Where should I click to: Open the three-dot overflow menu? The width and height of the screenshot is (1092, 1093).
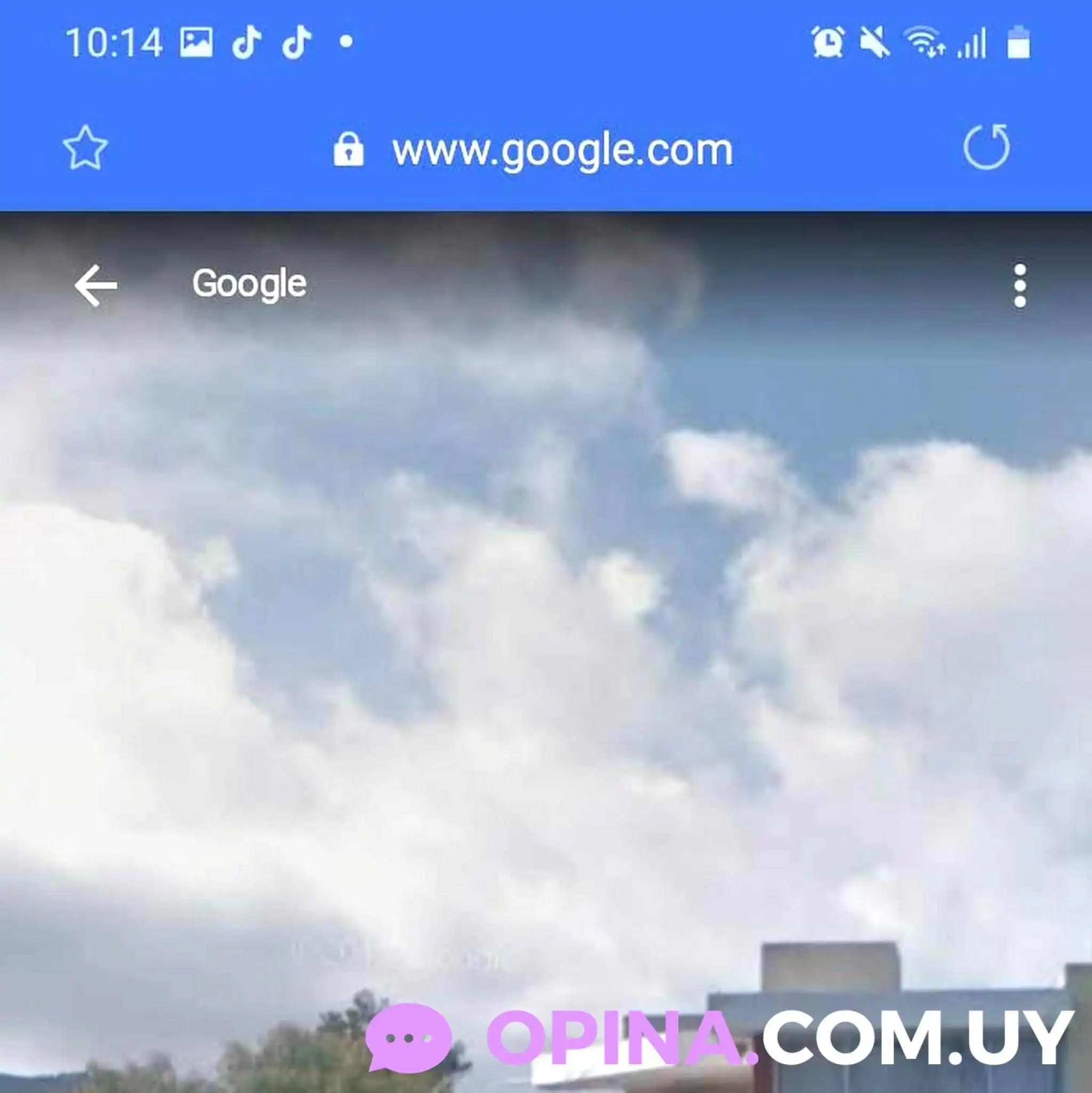[x=1019, y=286]
